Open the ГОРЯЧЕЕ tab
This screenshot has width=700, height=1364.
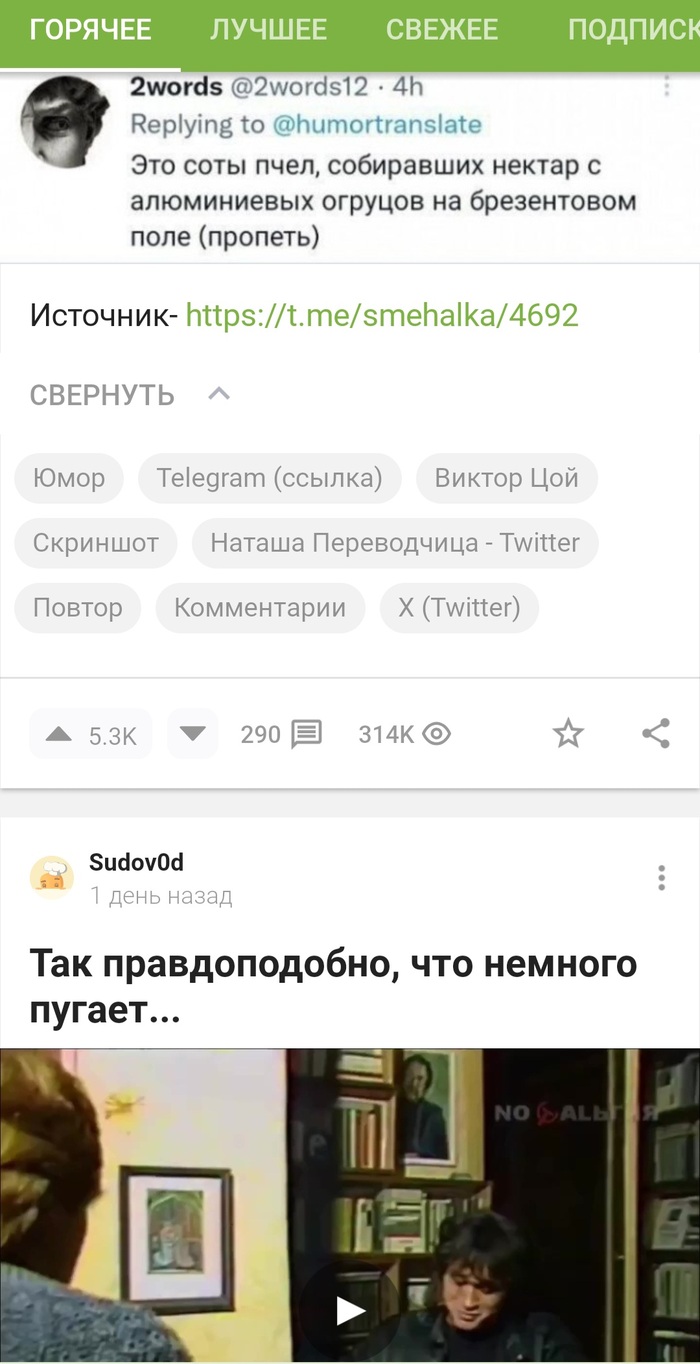pos(90,30)
